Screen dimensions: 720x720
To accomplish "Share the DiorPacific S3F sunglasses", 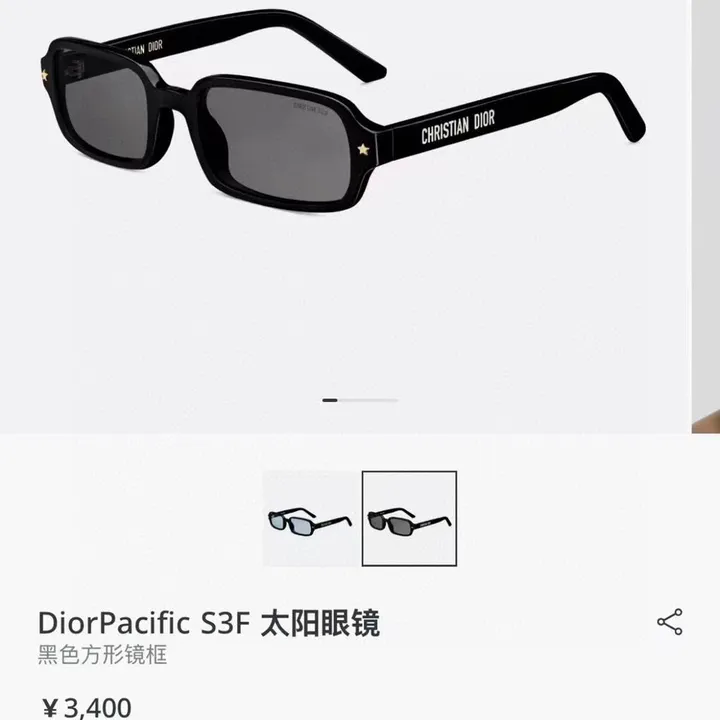I will 669,622.
